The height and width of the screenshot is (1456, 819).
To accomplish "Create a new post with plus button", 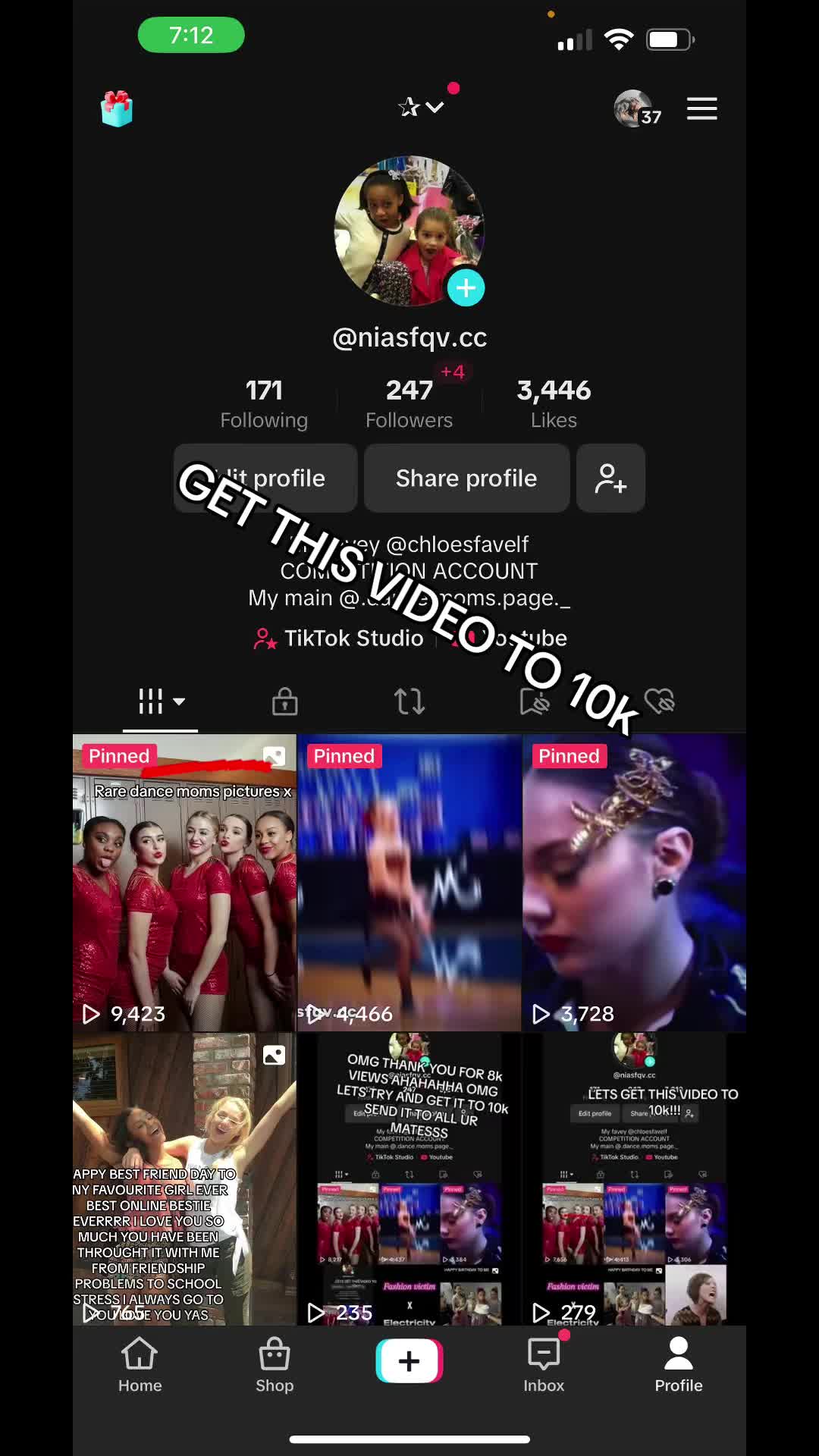I will tap(409, 1361).
